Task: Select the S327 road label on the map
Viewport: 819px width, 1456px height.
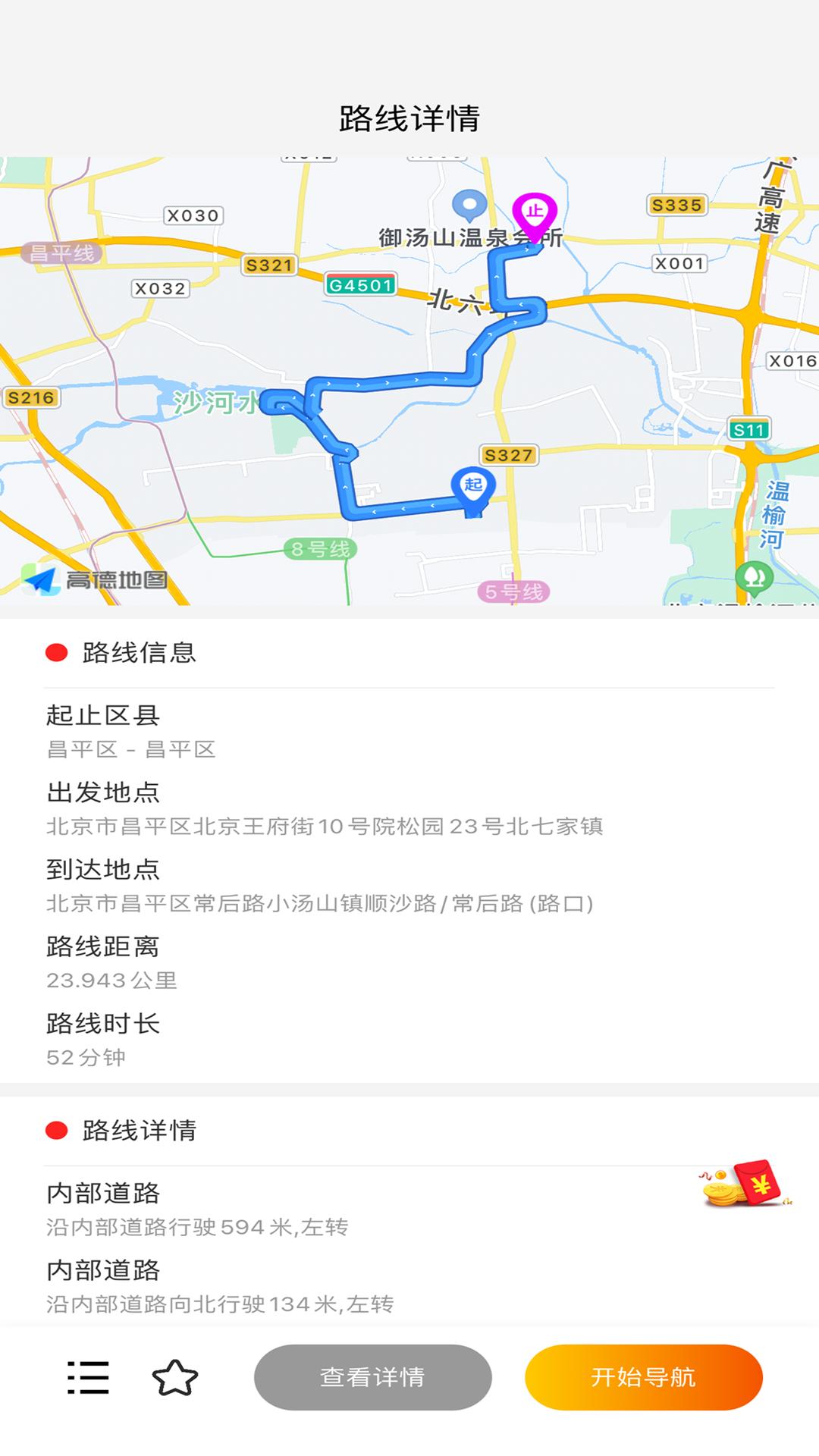Action: (509, 456)
